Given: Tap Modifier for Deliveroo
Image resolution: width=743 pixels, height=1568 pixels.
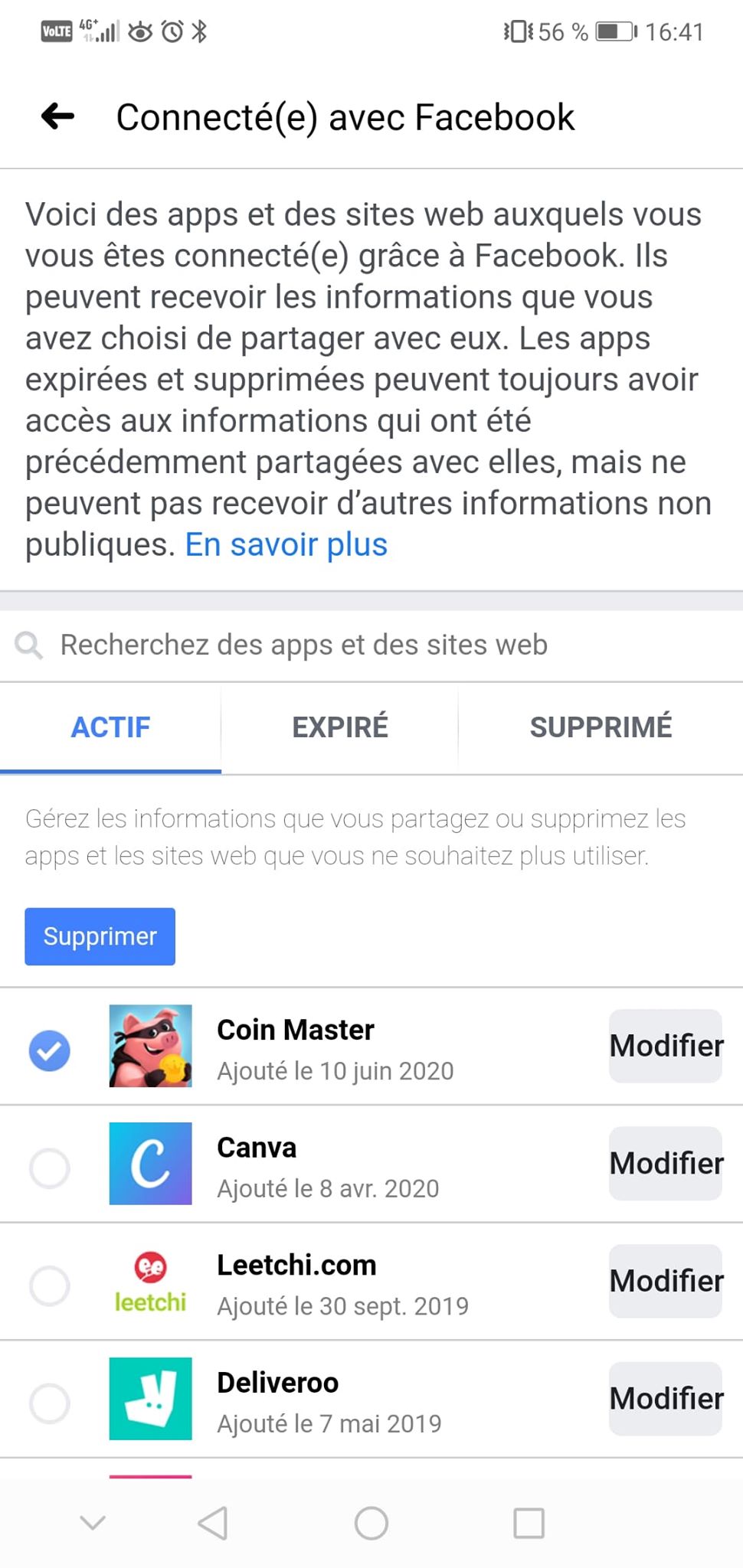Looking at the screenshot, I should (665, 1399).
